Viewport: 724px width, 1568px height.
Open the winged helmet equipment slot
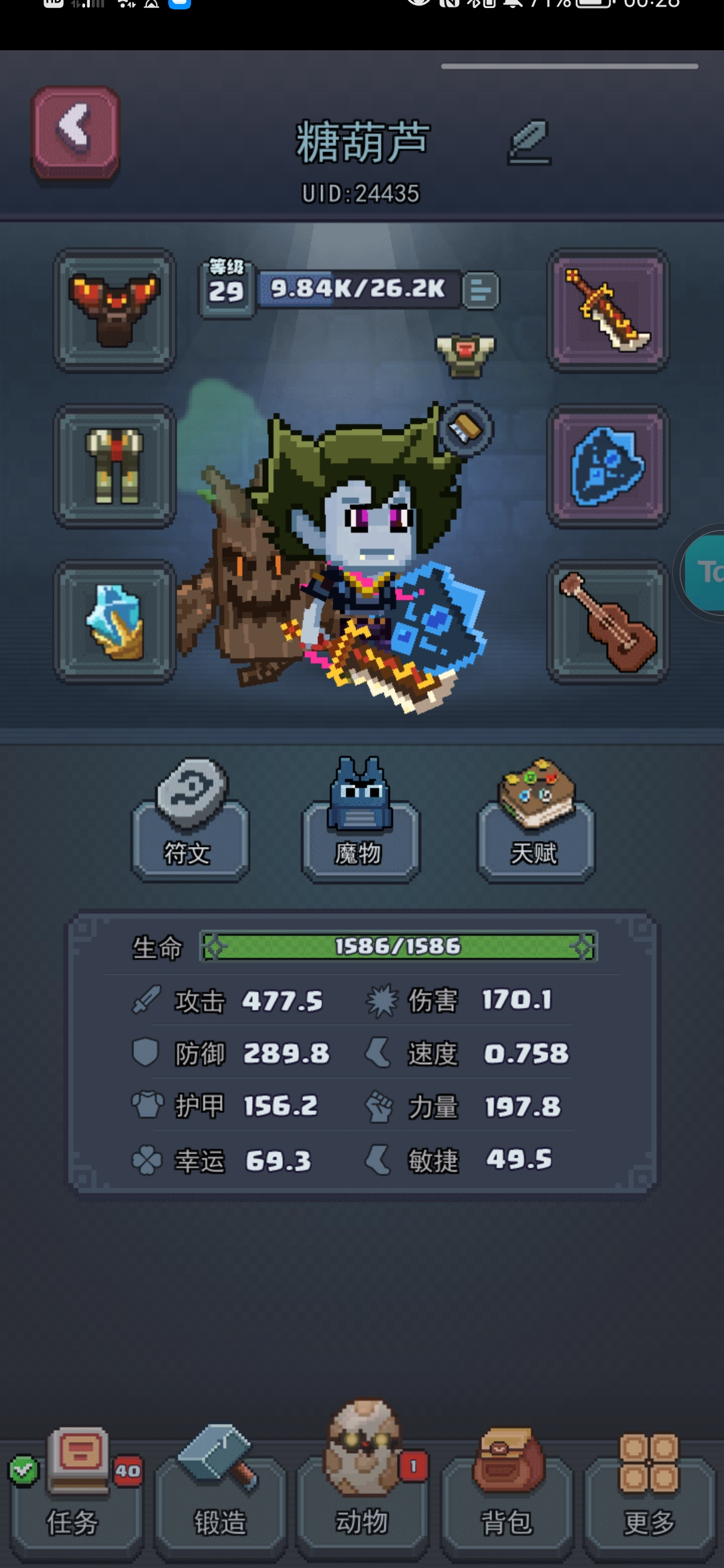(x=115, y=310)
